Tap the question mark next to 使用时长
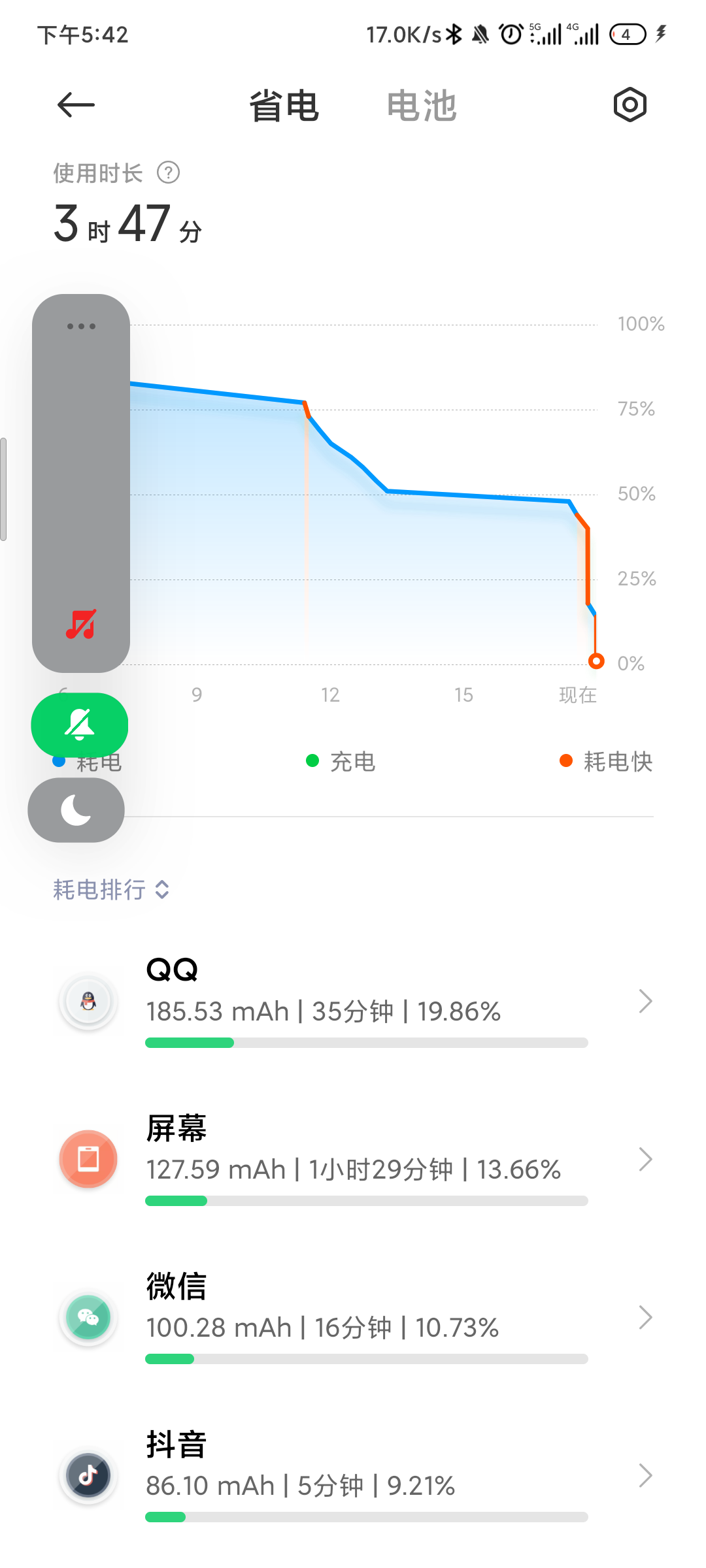Viewport: 706px width, 1568px height. coord(168,173)
